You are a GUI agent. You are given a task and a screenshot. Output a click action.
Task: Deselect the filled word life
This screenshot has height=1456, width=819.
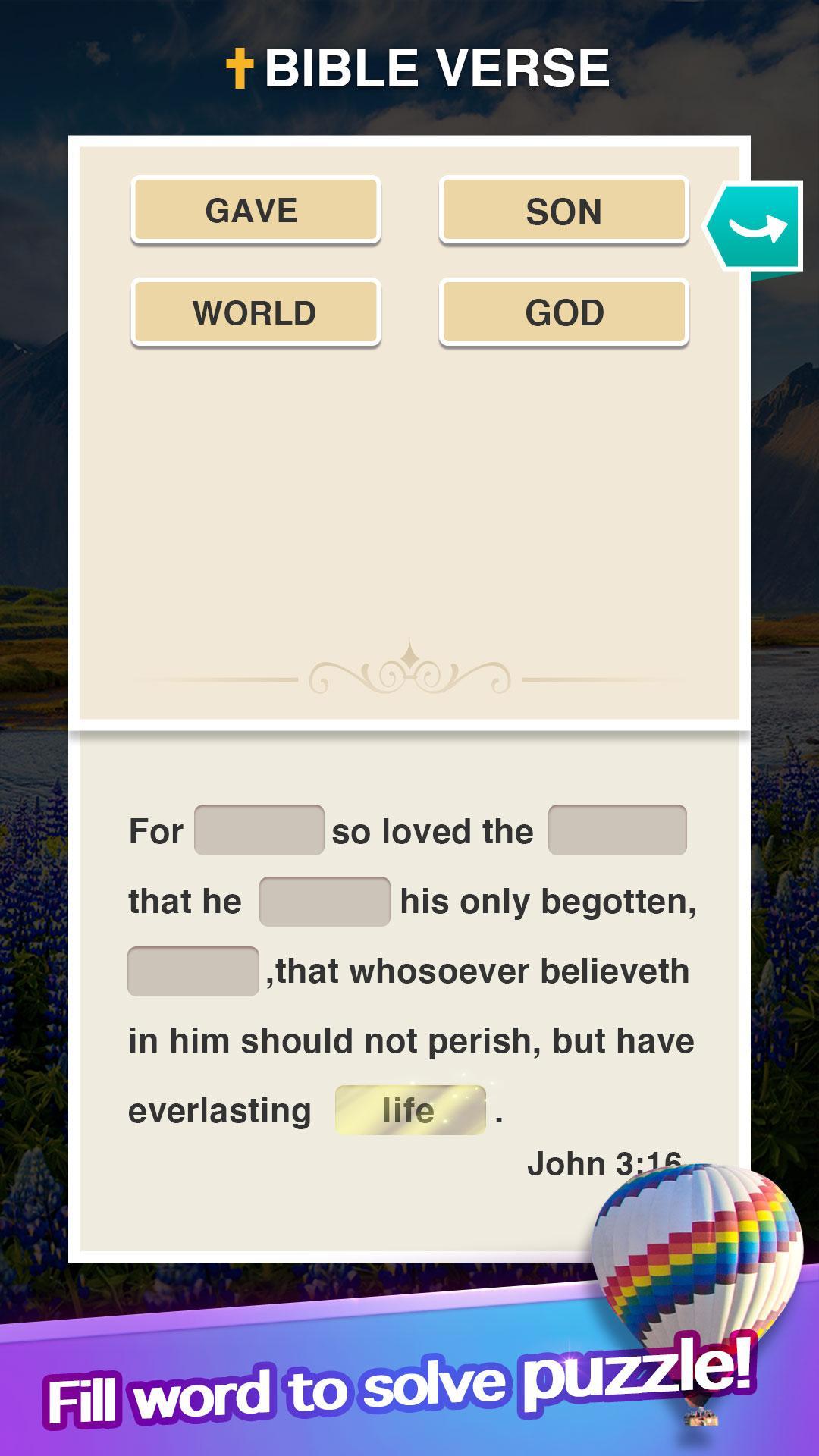pyautogui.click(x=411, y=1109)
